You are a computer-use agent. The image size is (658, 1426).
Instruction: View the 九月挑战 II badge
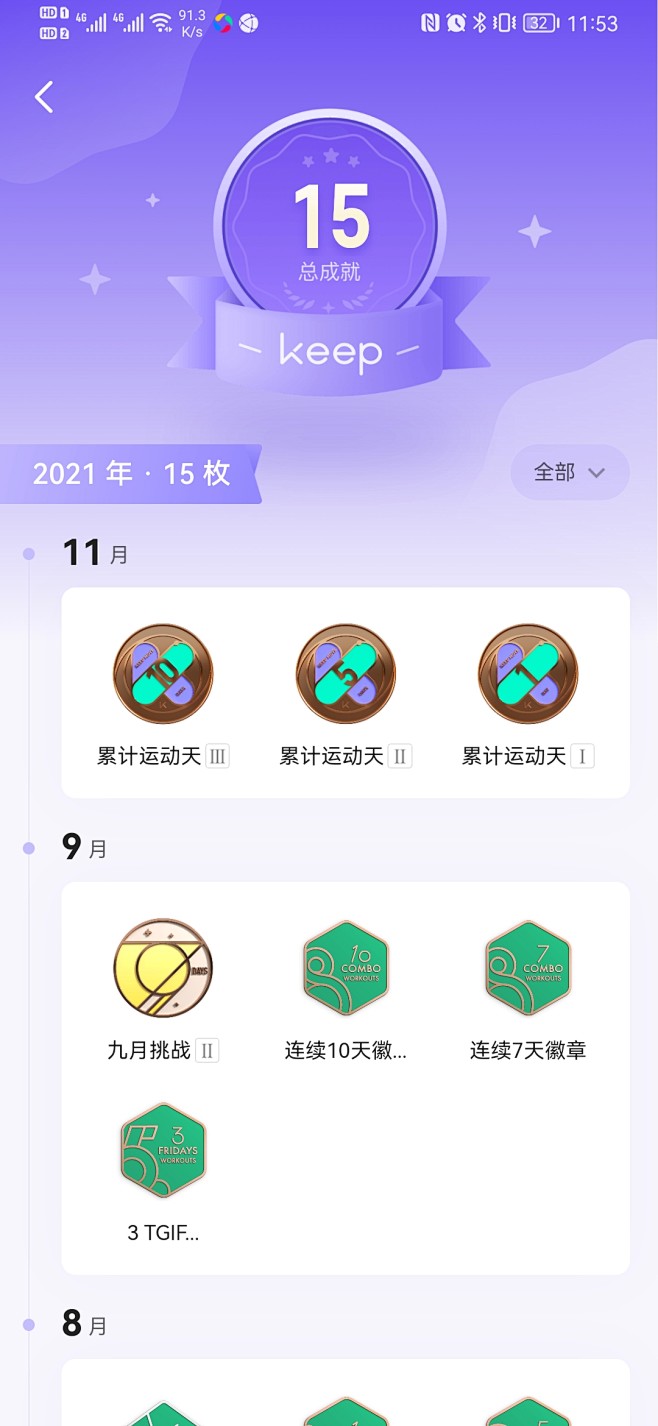click(x=163, y=968)
